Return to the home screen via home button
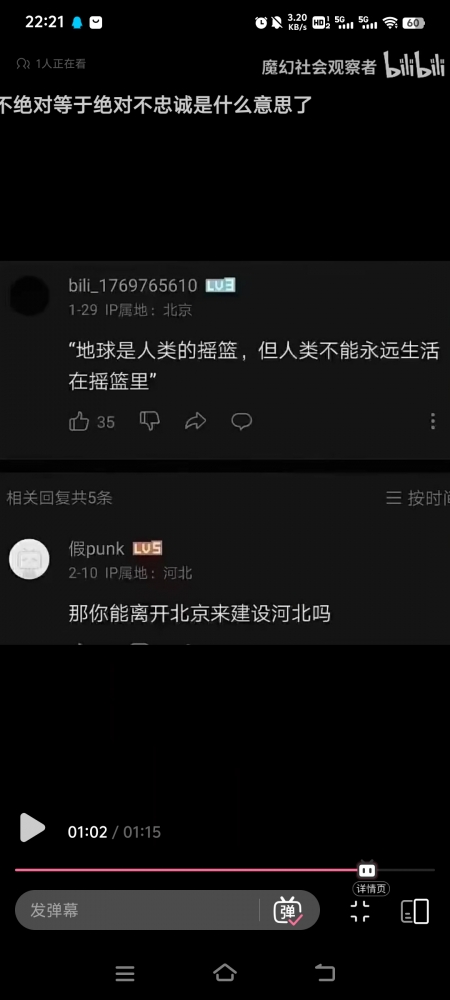 (225, 972)
